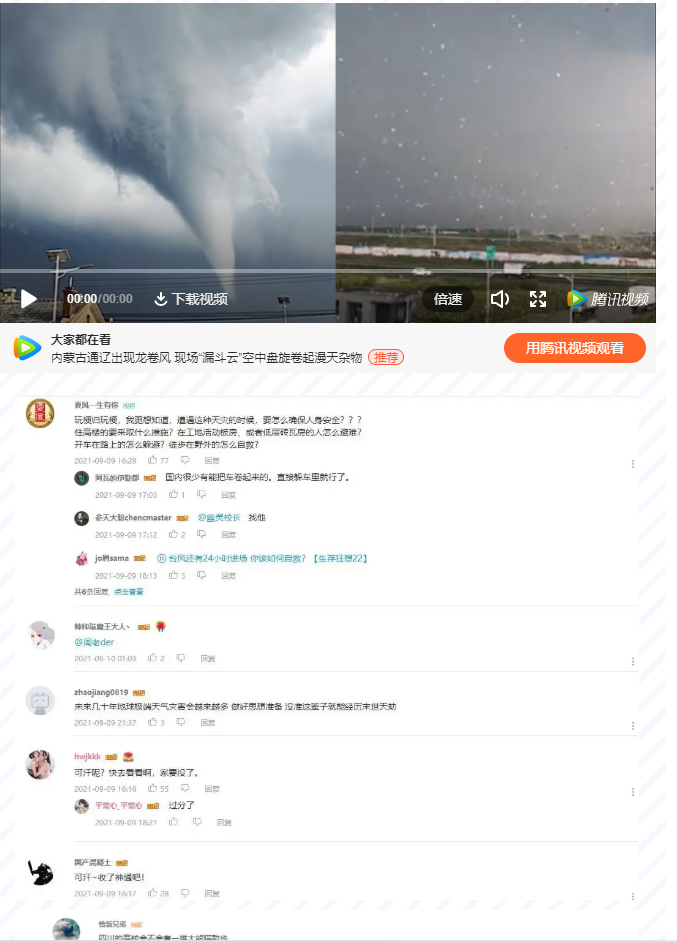The width and height of the screenshot is (677, 942).
Task: Open the @周老der mention link
Action: (95, 642)
